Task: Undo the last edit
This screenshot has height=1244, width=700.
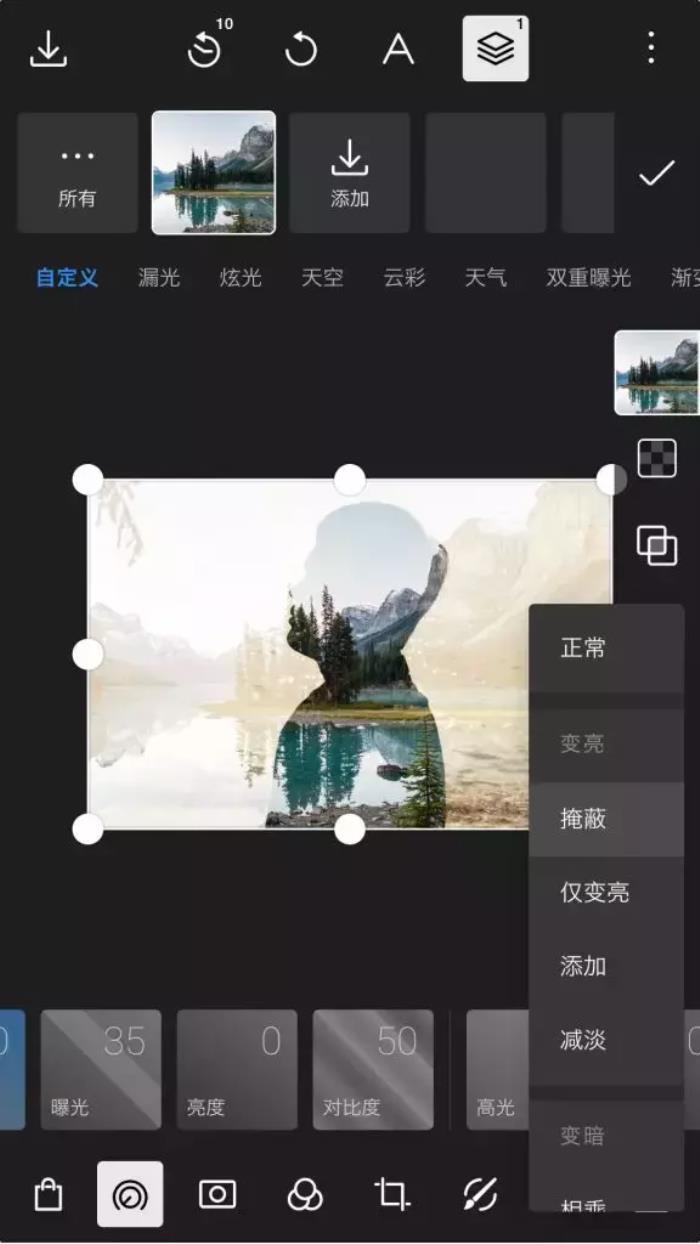Action: point(301,49)
